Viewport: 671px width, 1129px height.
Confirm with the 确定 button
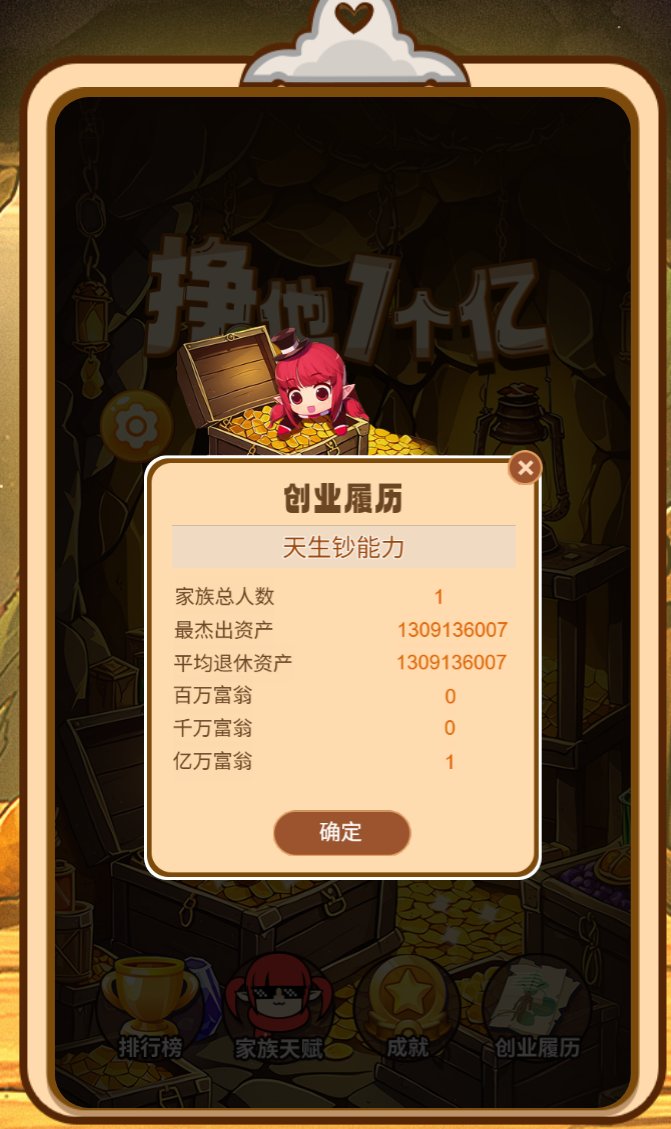[x=341, y=833]
